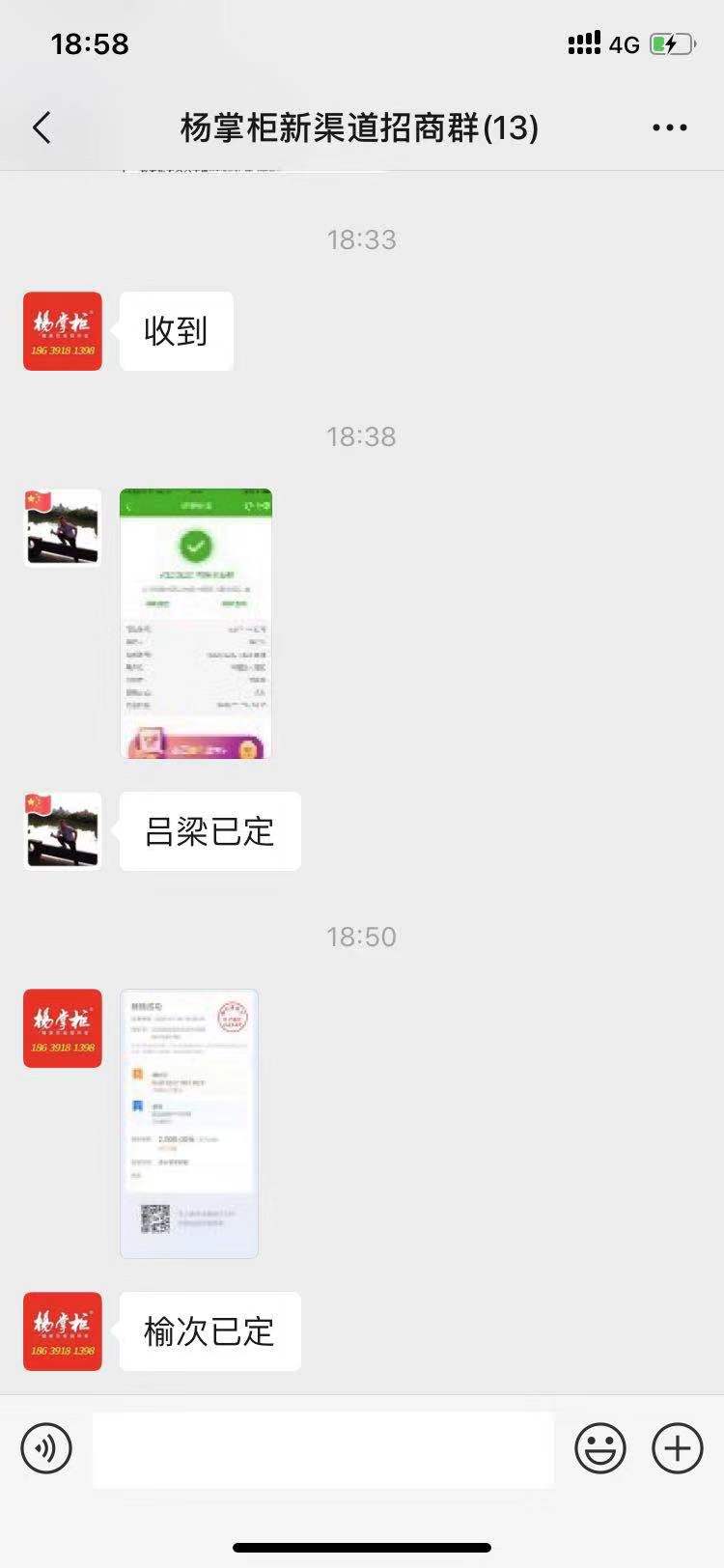Viewport: 724px width, 1568px height.
Task: Switch to voice message input
Action: pyautogui.click(x=46, y=1448)
